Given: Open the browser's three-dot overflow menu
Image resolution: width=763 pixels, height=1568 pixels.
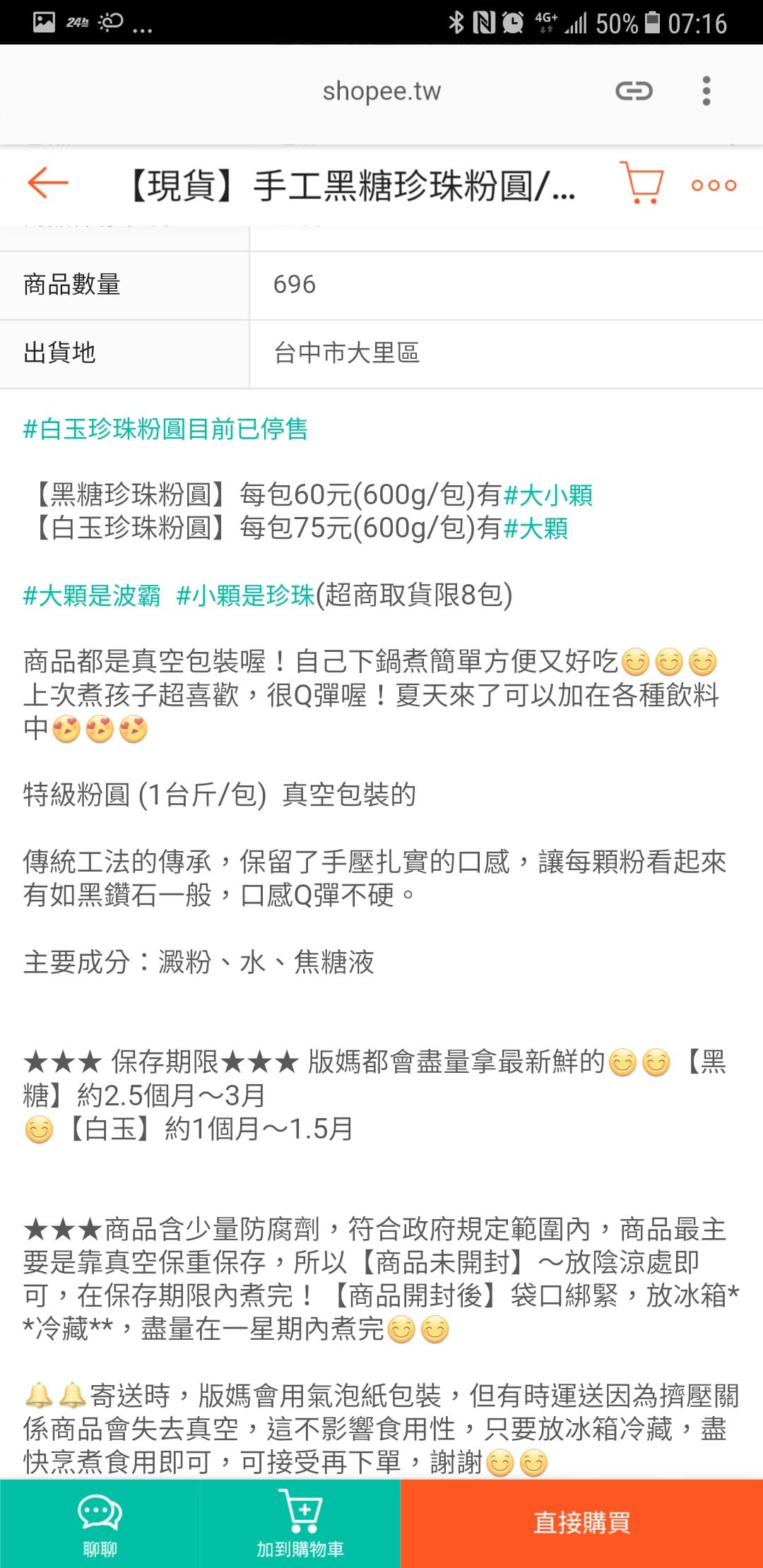Looking at the screenshot, I should (706, 91).
